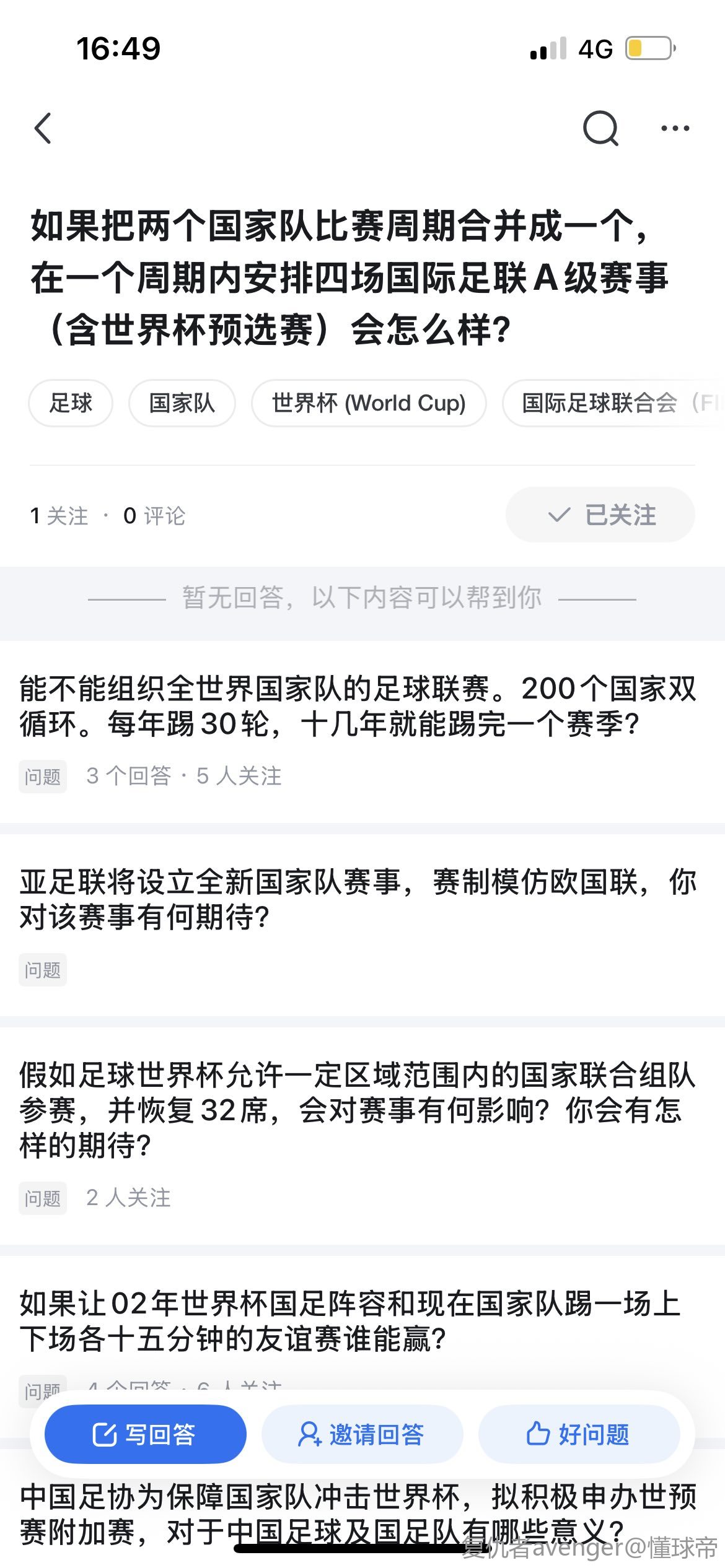This screenshot has width=725, height=1568.
Task: Go back to the previous page
Action: (43, 128)
